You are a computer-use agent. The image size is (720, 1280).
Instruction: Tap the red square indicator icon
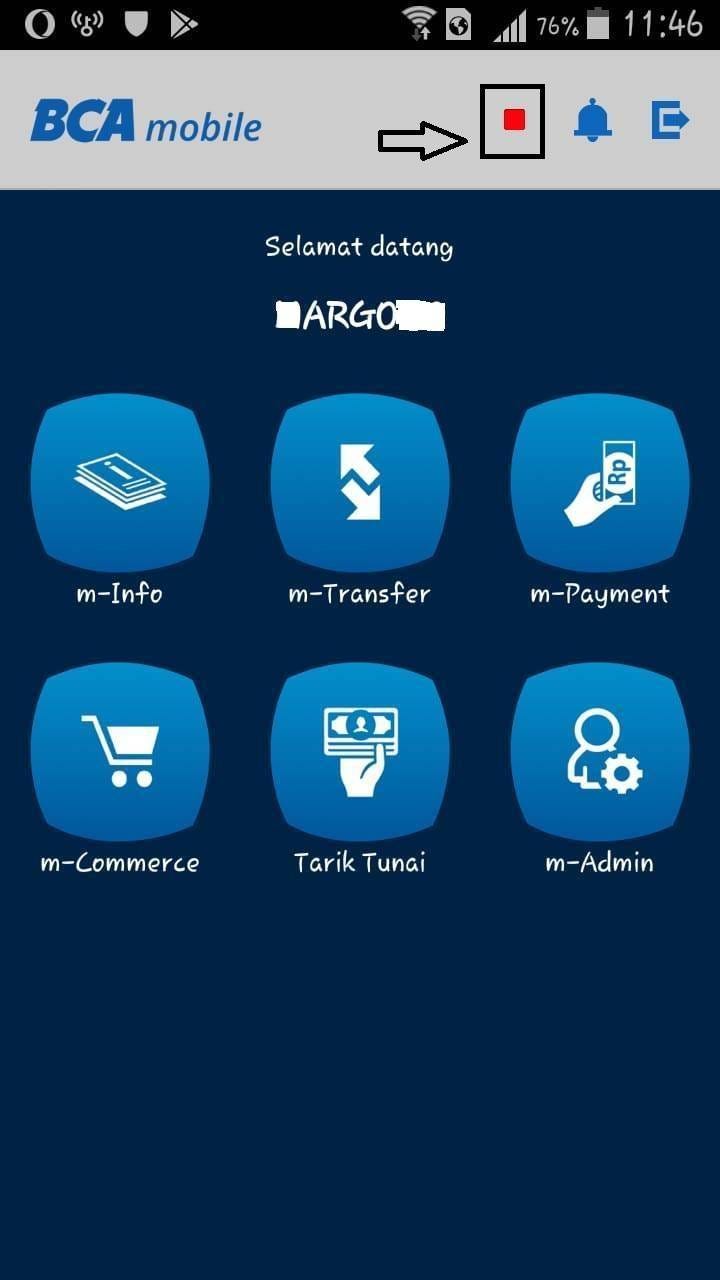(x=514, y=120)
